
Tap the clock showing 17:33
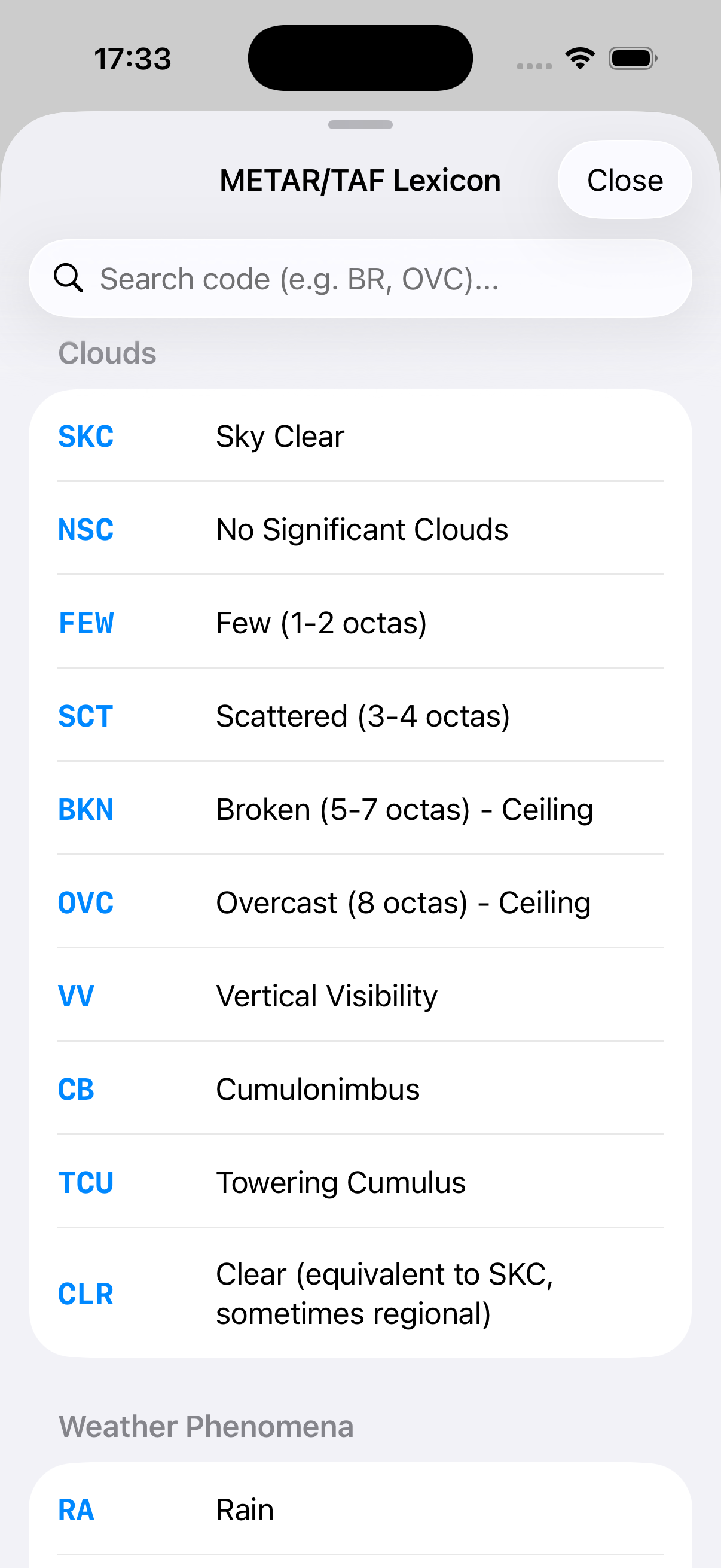(x=132, y=57)
